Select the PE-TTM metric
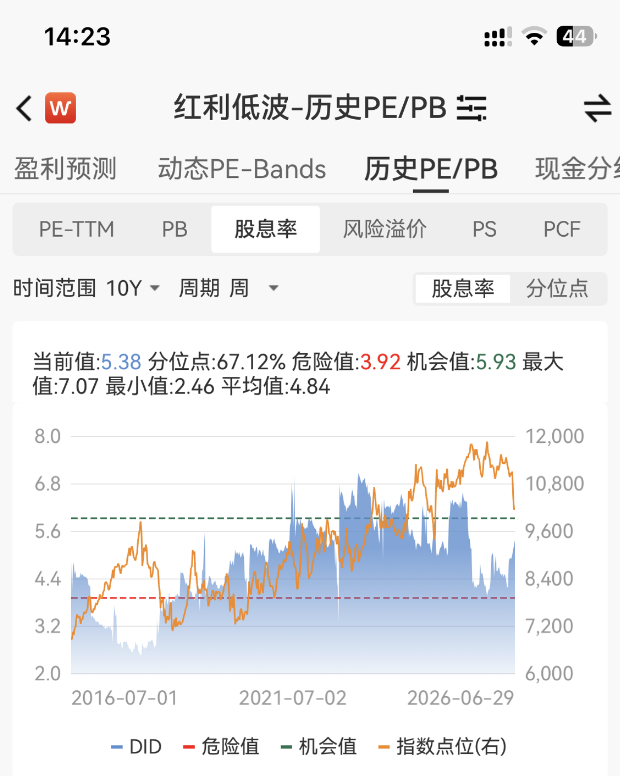The image size is (620, 776). [x=77, y=229]
